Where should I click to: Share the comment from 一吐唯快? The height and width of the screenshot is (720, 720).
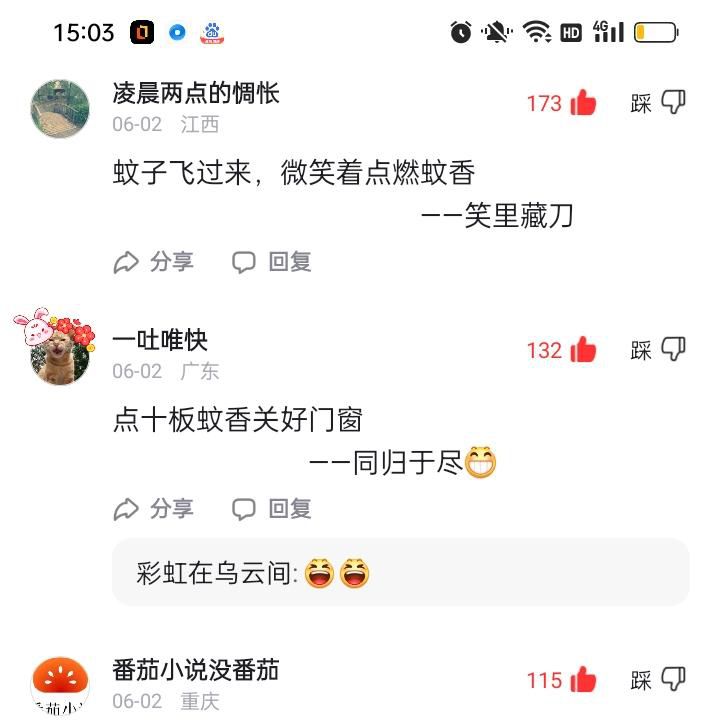pos(154,509)
